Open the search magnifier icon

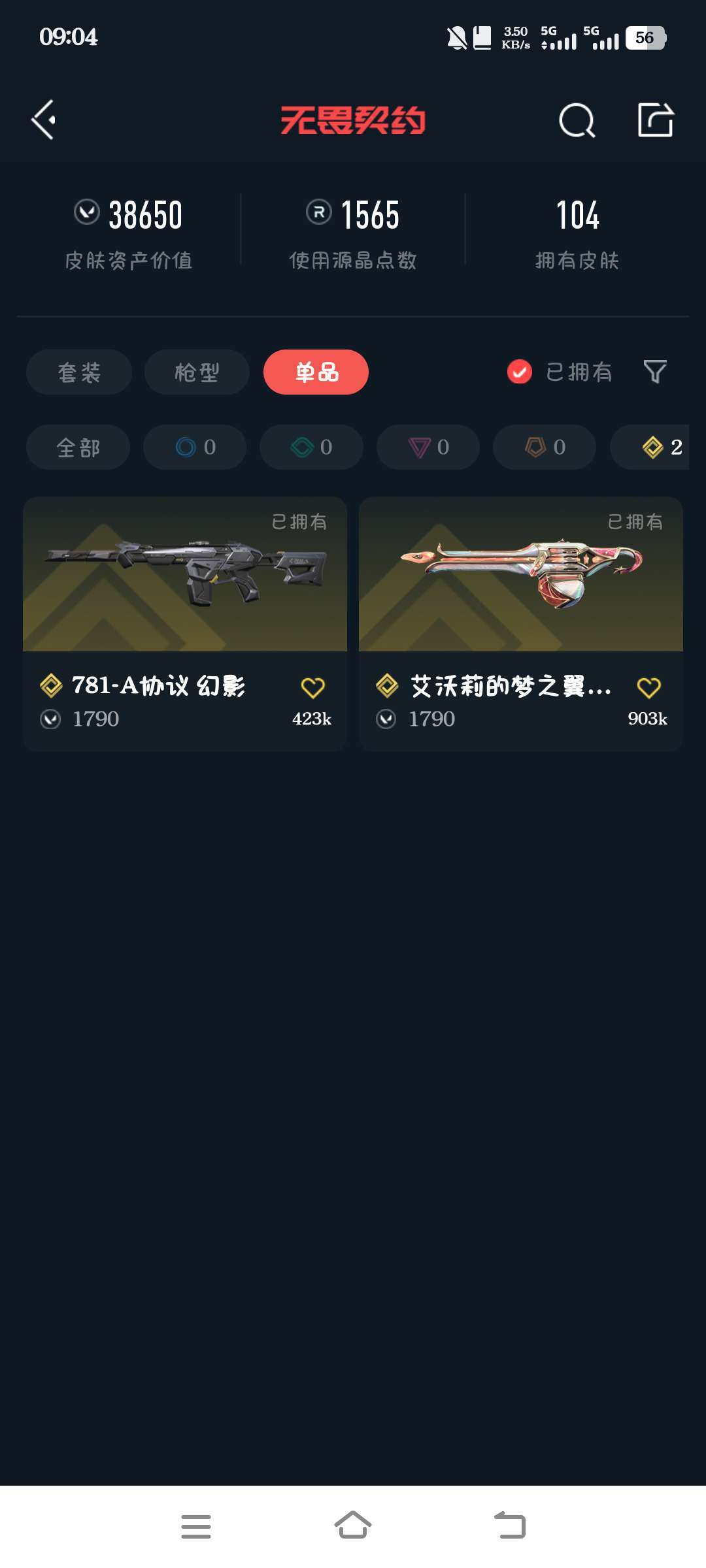click(577, 120)
